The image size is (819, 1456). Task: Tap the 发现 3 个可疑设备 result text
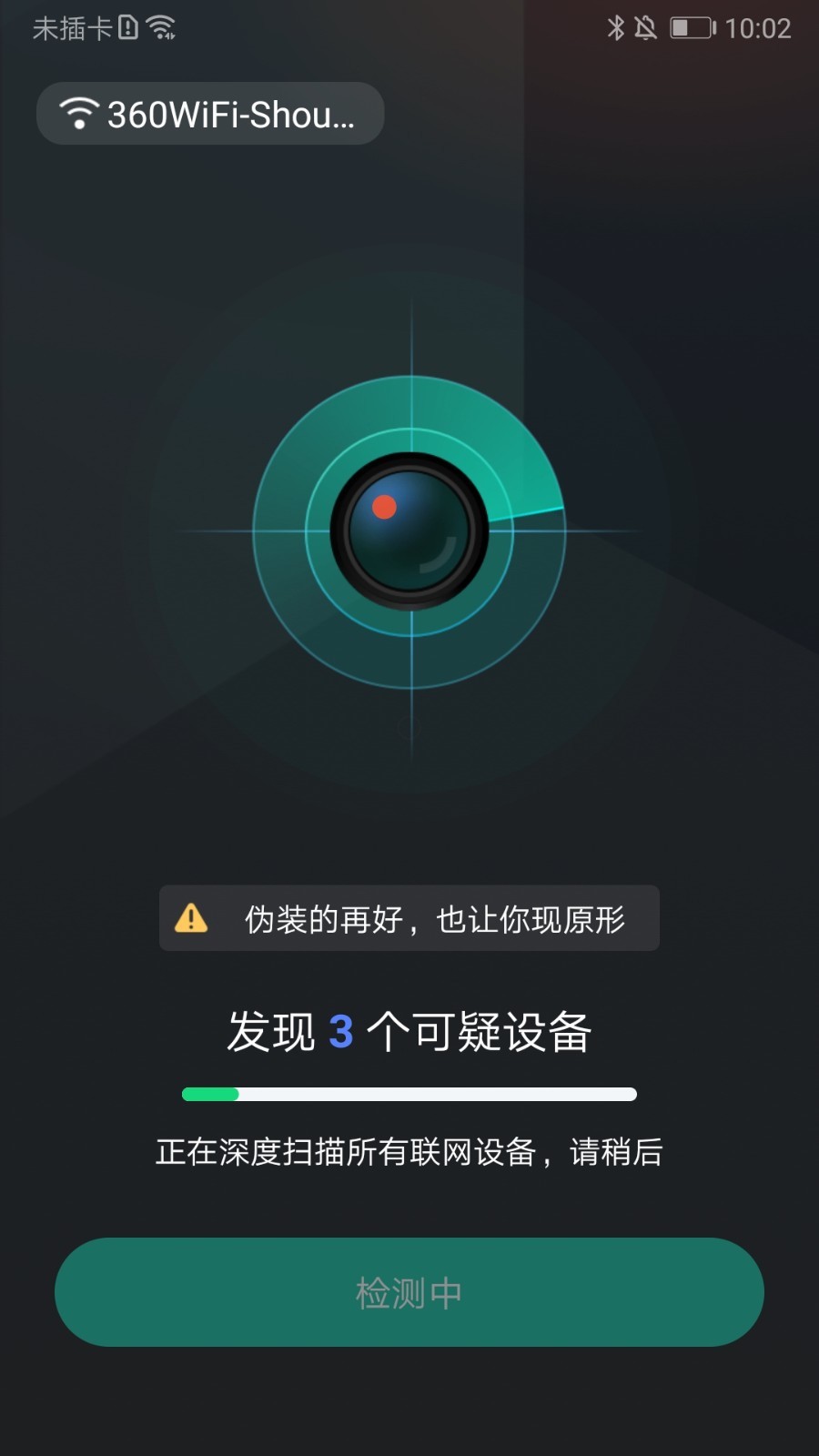(409, 1031)
